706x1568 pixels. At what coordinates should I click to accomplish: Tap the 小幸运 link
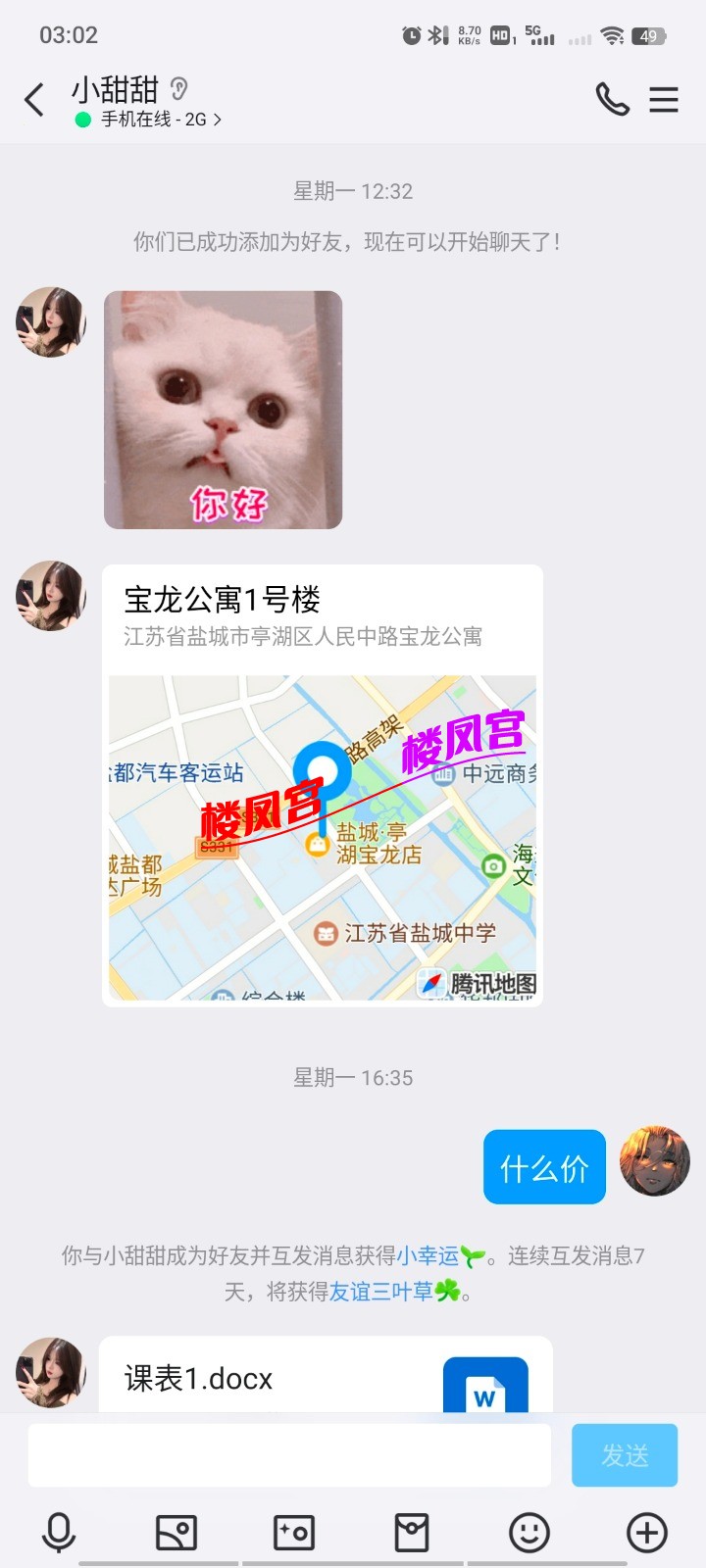pyautogui.click(x=428, y=1255)
